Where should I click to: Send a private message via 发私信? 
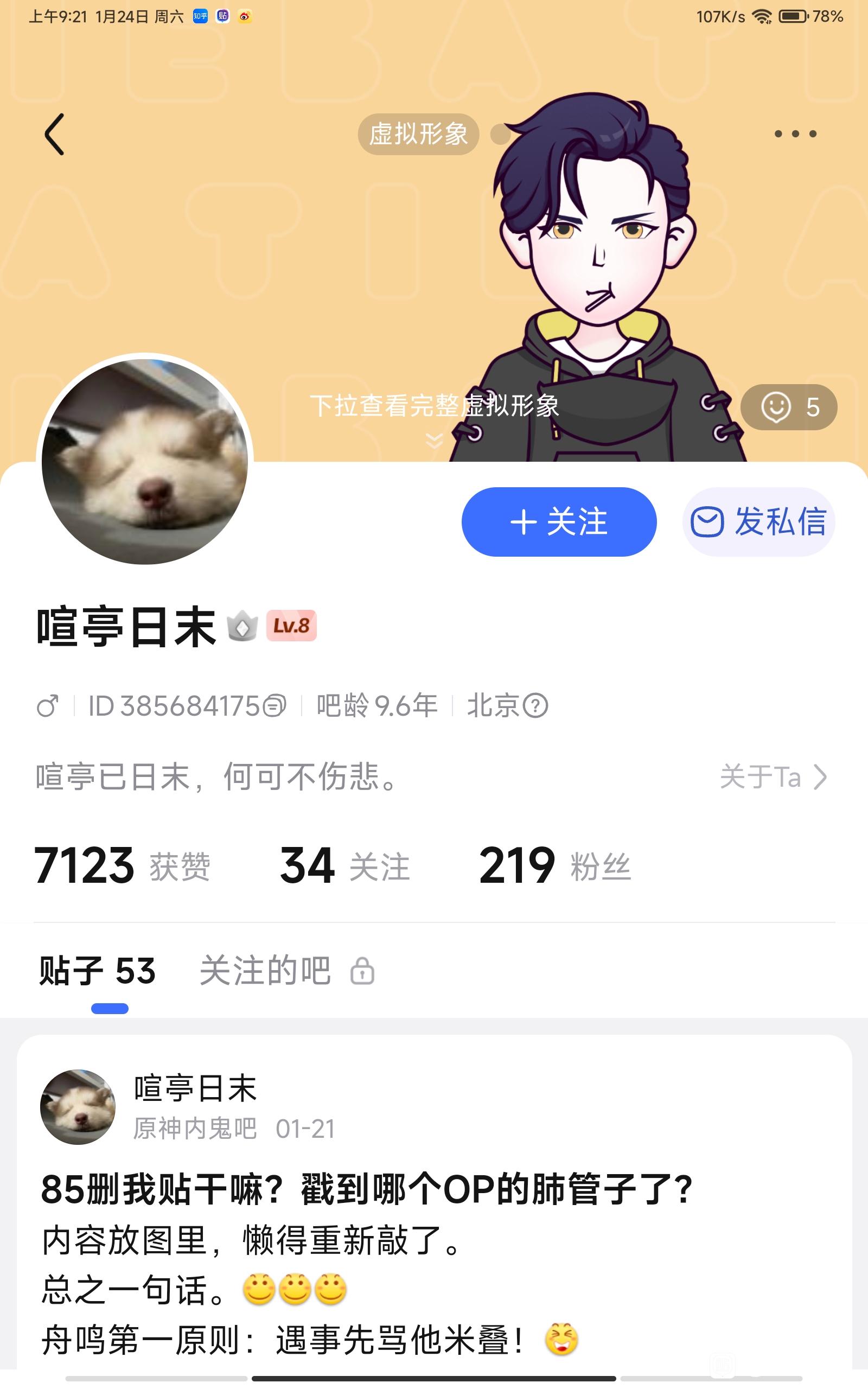click(x=758, y=522)
